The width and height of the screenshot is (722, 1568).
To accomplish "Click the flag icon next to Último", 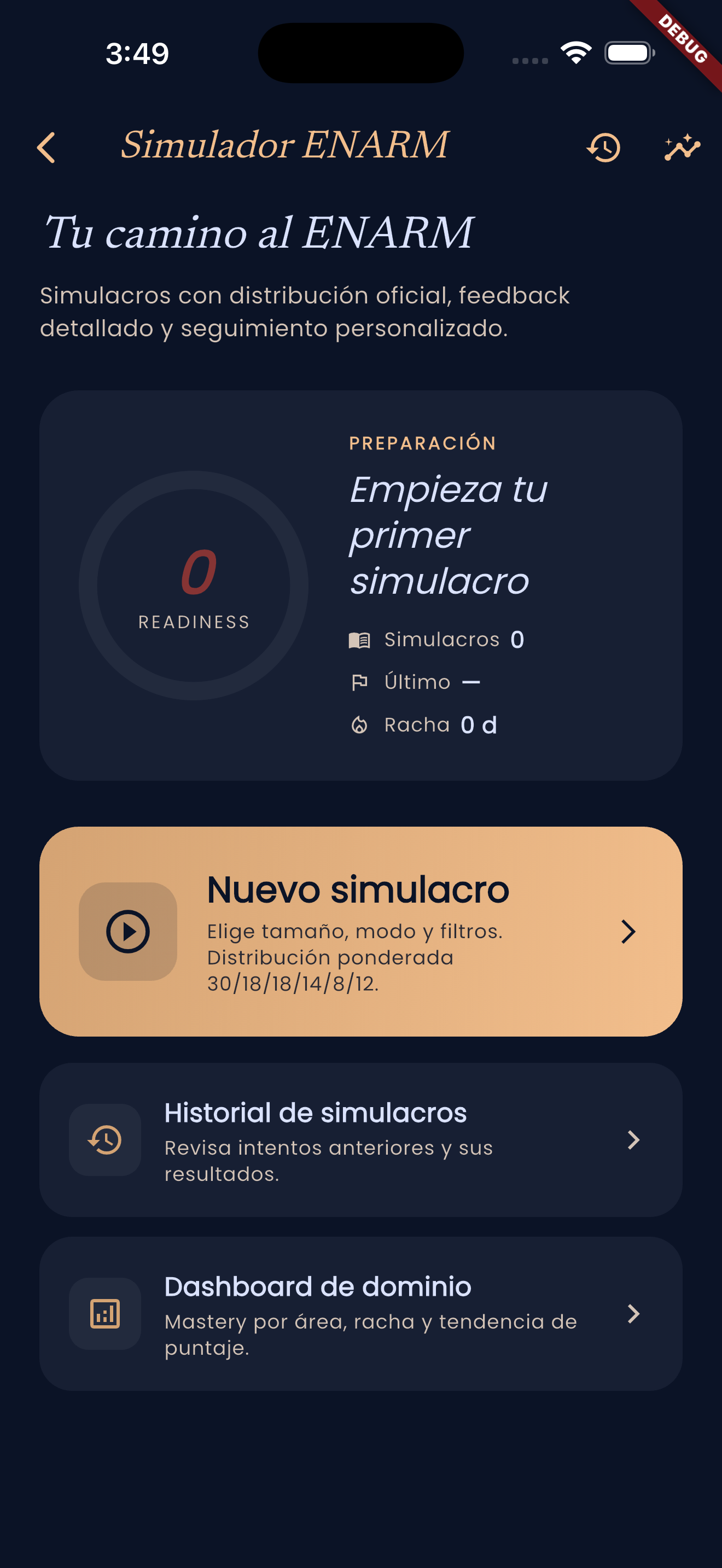I will pyautogui.click(x=360, y=682).
